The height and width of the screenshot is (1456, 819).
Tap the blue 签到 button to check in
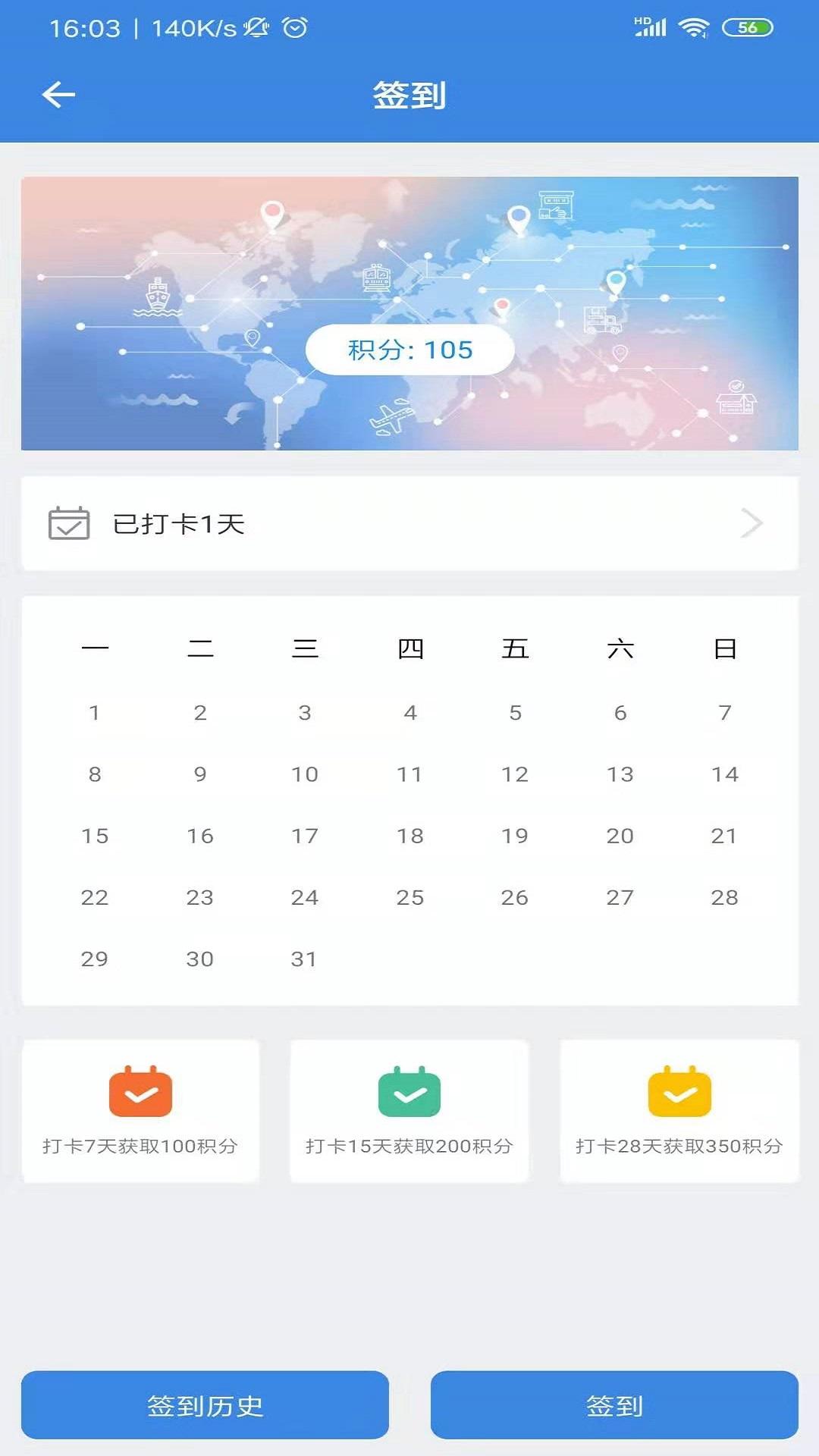click(x=614, y=1405)
